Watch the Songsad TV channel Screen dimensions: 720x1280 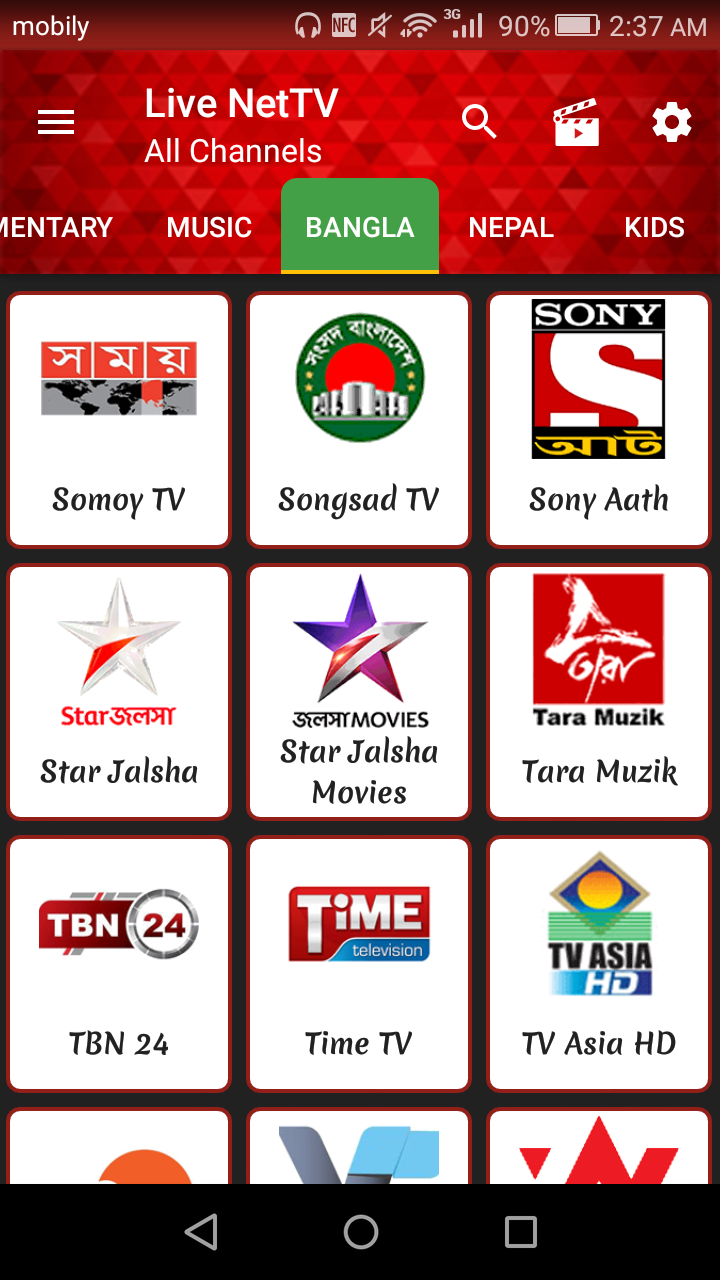(x=359, y=420)
